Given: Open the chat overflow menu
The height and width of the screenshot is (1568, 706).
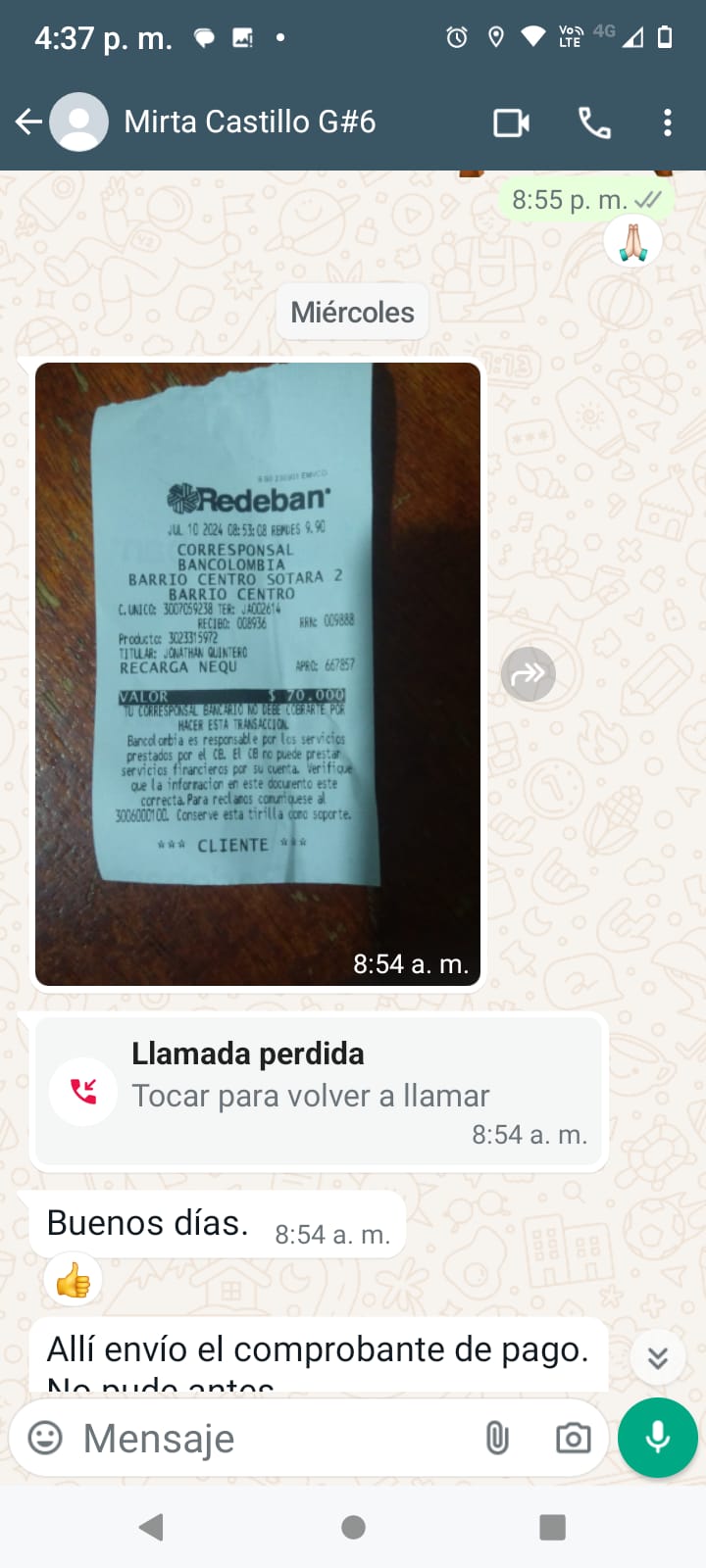Looking at the screenshot, I should point(668,122).
